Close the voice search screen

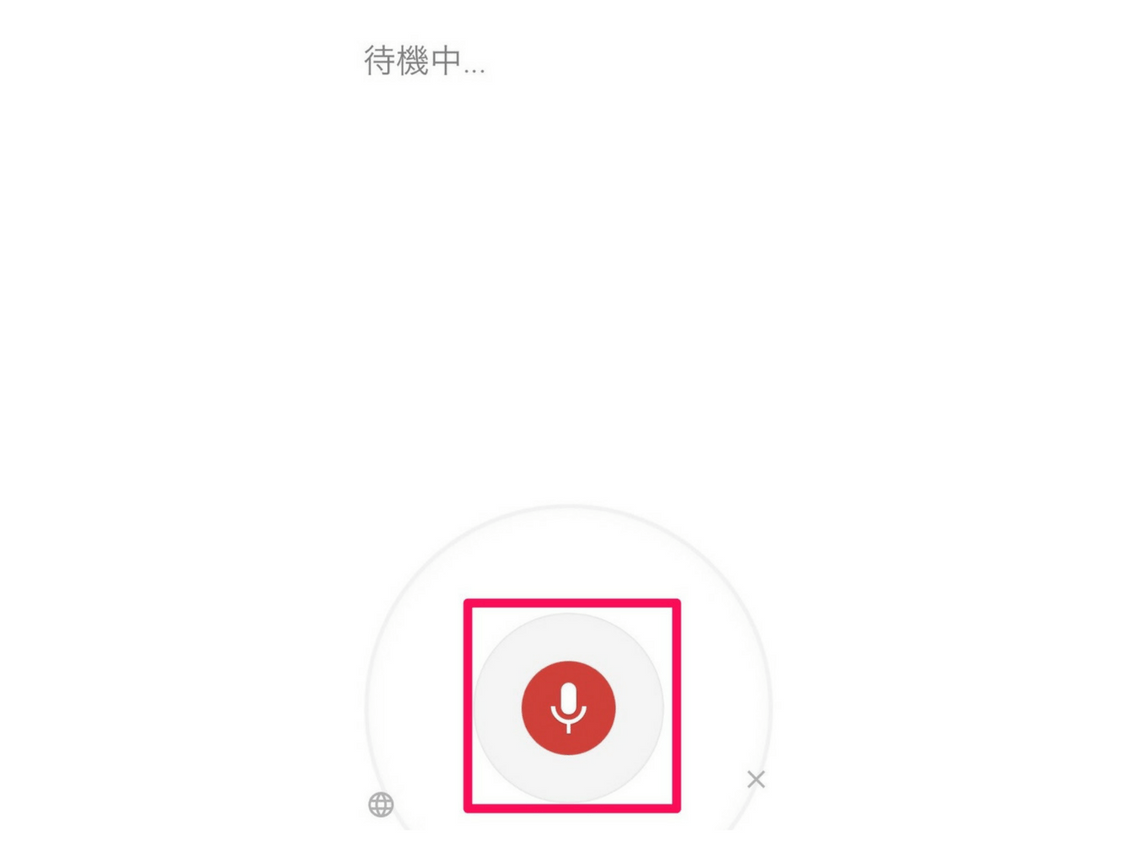756,779
